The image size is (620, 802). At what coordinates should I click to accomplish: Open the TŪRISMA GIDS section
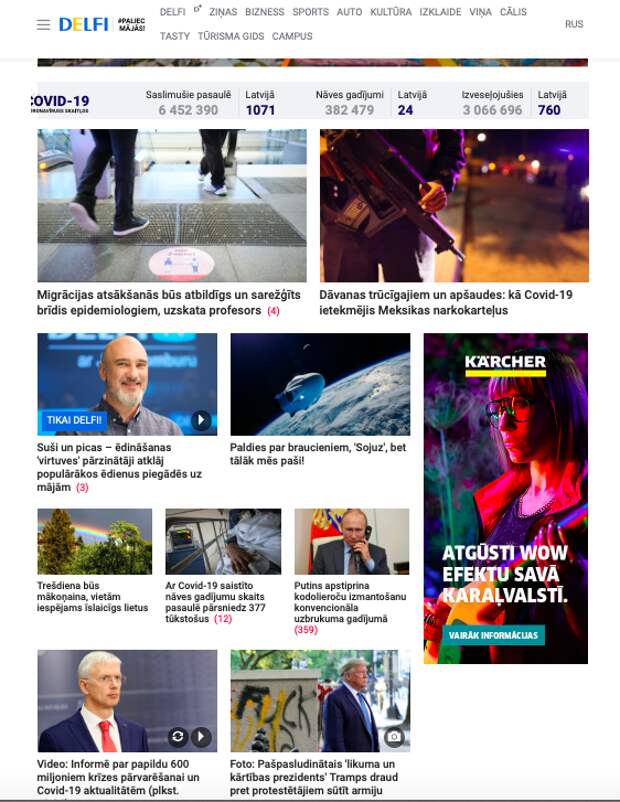point(230,36)
